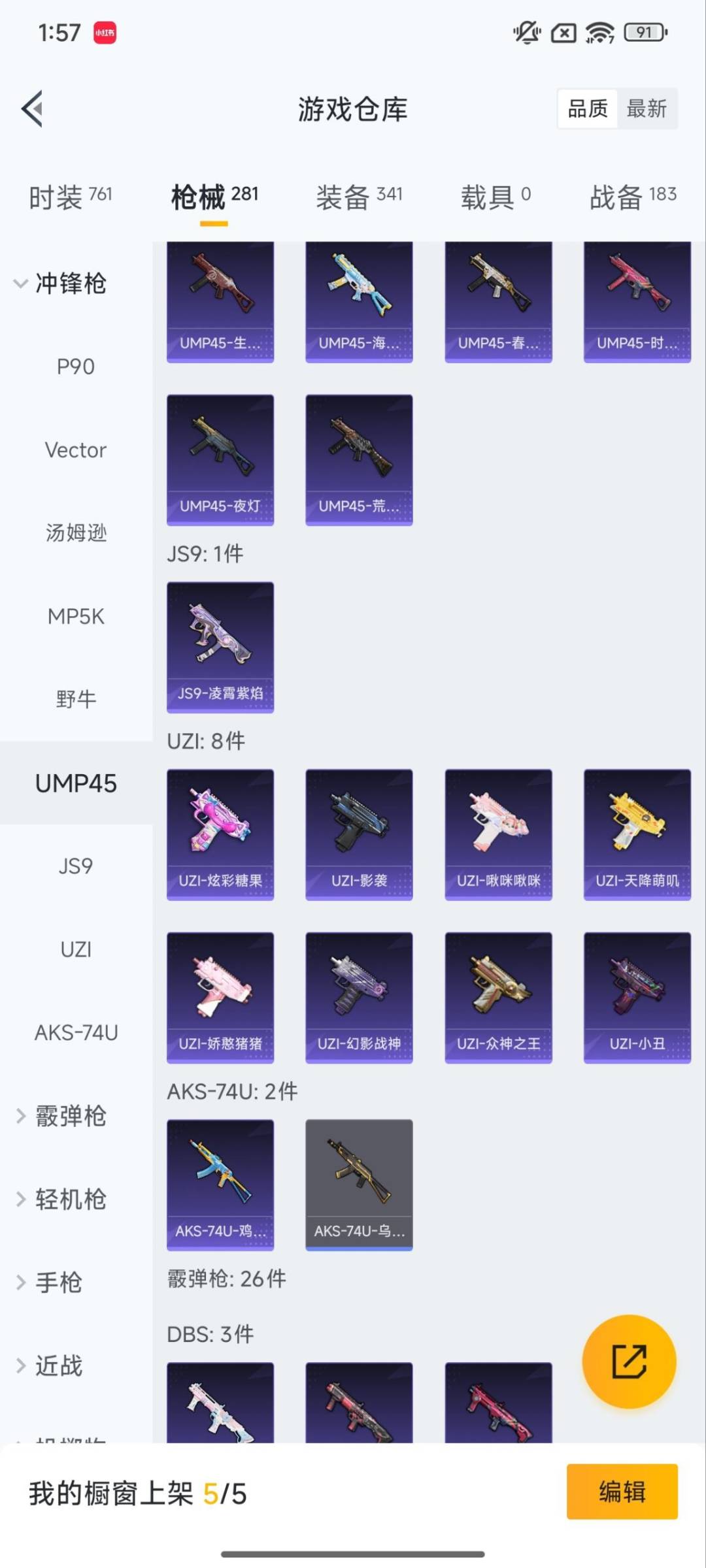Sort inventory by 品质 quality
This screenshot has height=1568, width=706.
(587, 108)
